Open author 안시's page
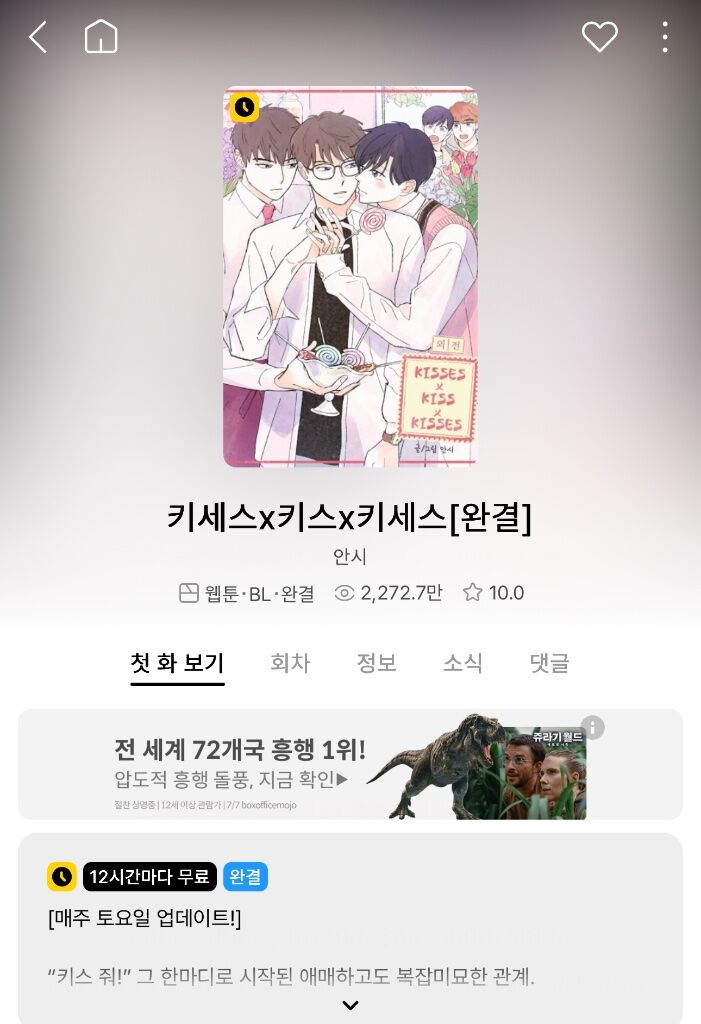 point(350,556)
